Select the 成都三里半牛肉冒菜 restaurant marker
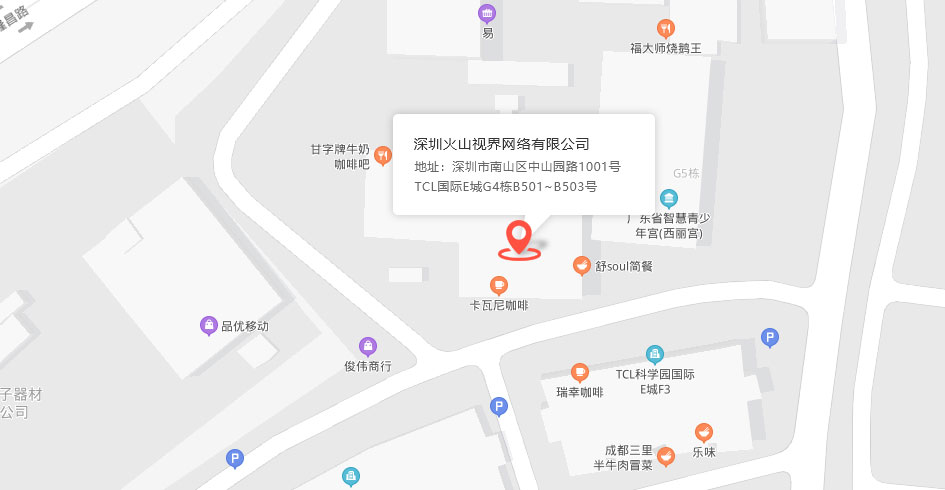The image size is (945, 490). coord(666,456)
